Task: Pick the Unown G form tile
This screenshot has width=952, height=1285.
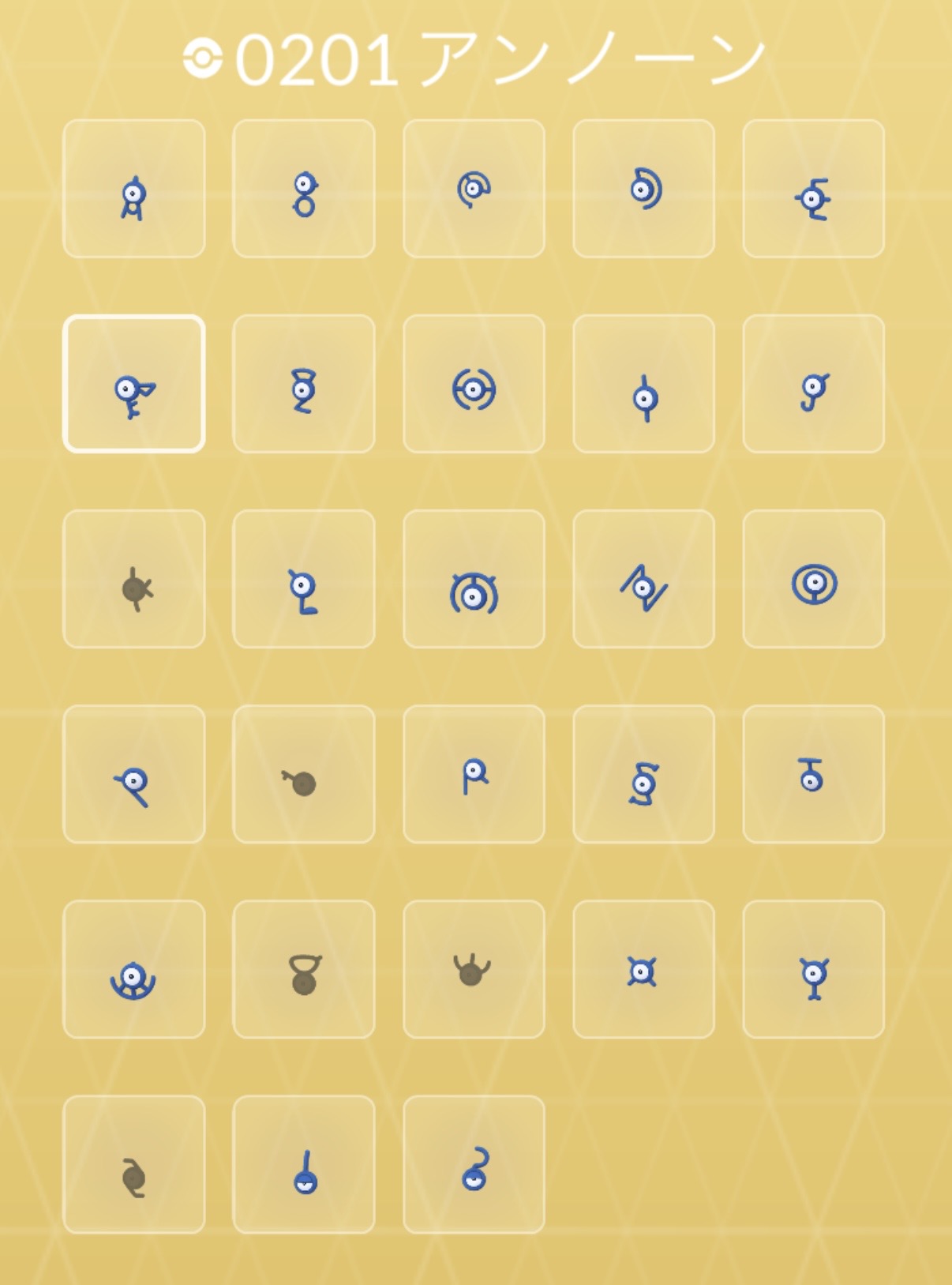Action: (304, 384)
